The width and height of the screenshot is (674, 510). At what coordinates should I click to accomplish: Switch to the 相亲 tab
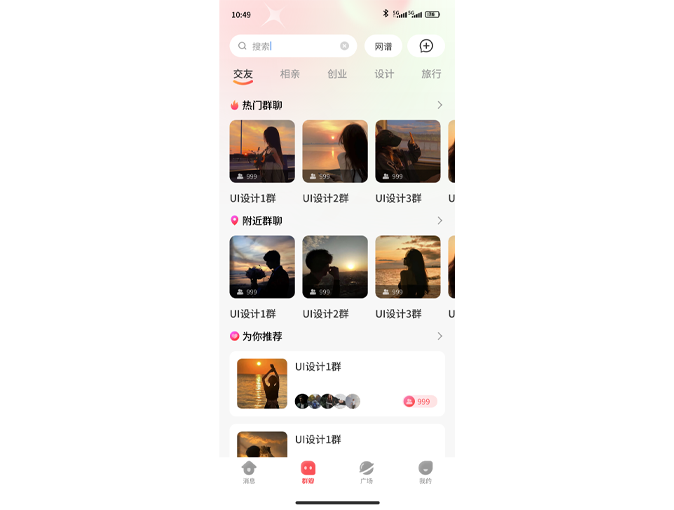coord(290,74)
